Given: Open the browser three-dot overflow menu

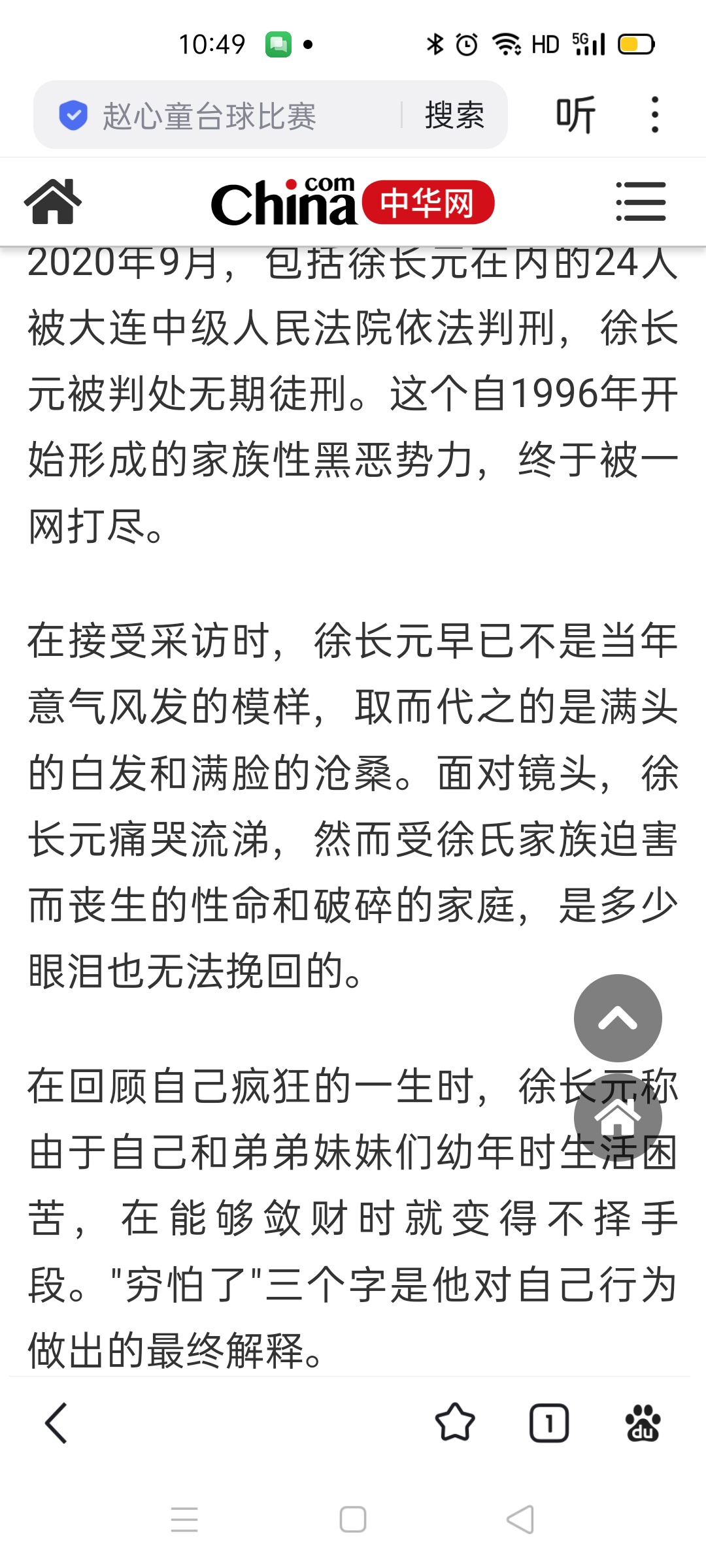Looking at the screenshot, I should point(654,116).
